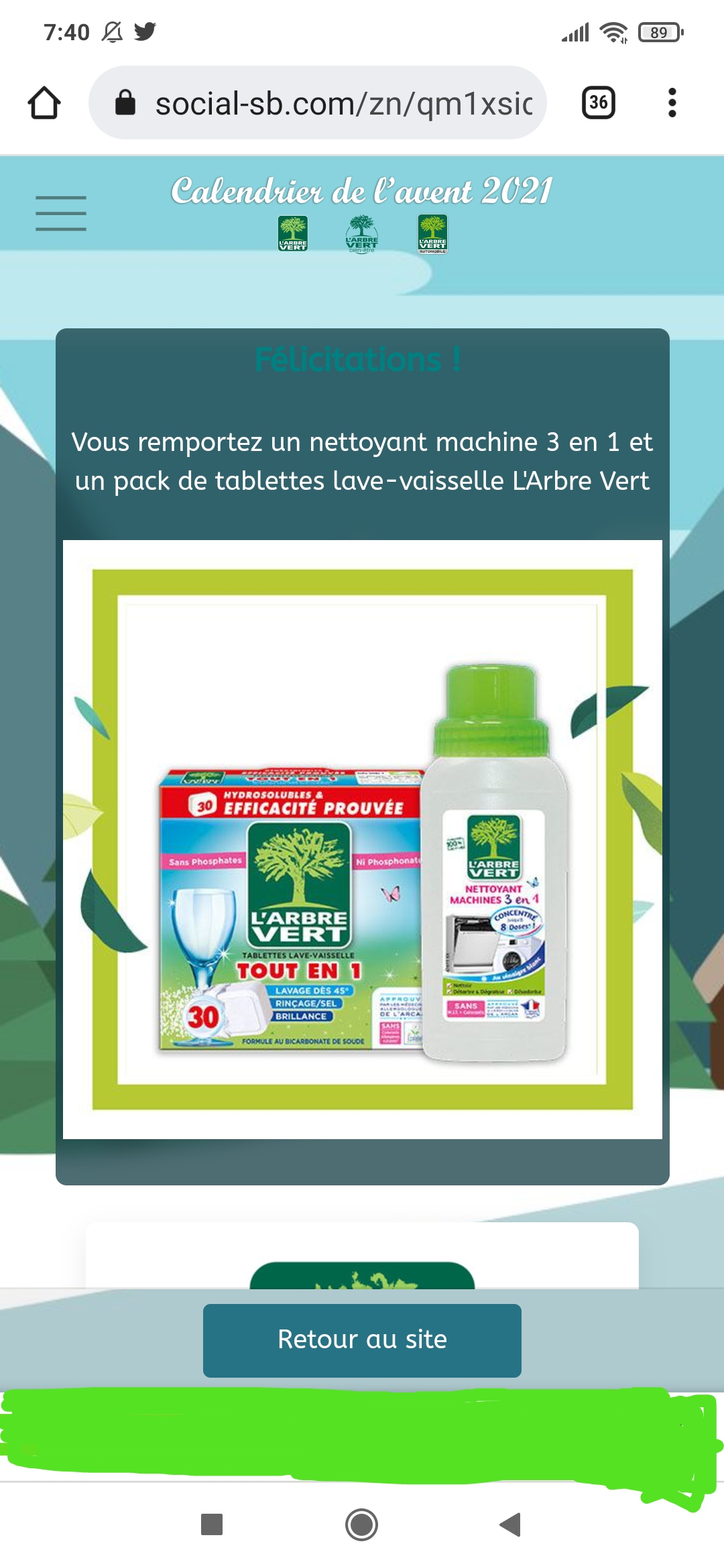The width and height of the screenshot is (724, 1568).
Task: Go to the phone home screen
Action: pos(361,1524)
